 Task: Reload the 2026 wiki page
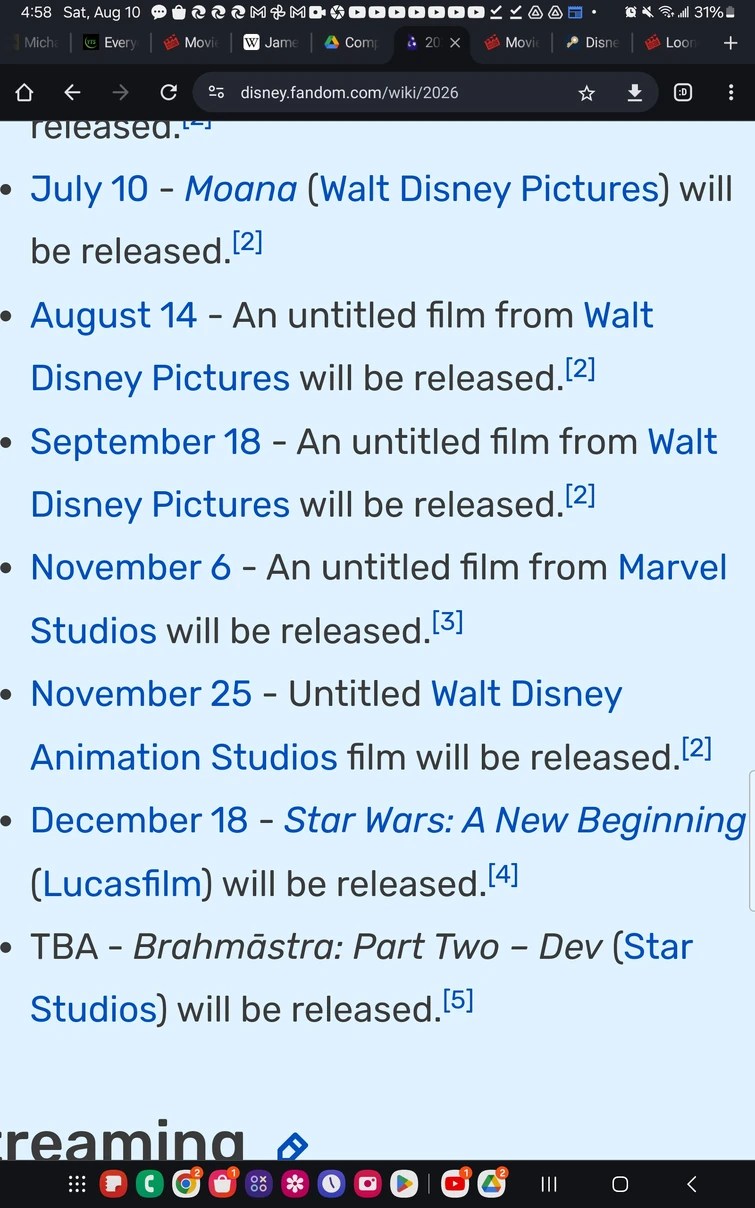[168, 92]
